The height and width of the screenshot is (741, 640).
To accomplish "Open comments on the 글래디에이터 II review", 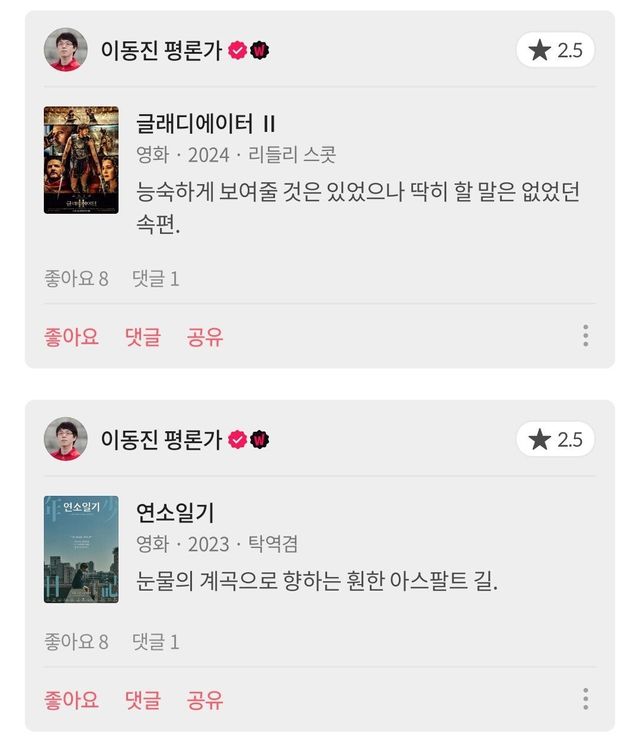I will pyautogui.click(x=142, y=337).
